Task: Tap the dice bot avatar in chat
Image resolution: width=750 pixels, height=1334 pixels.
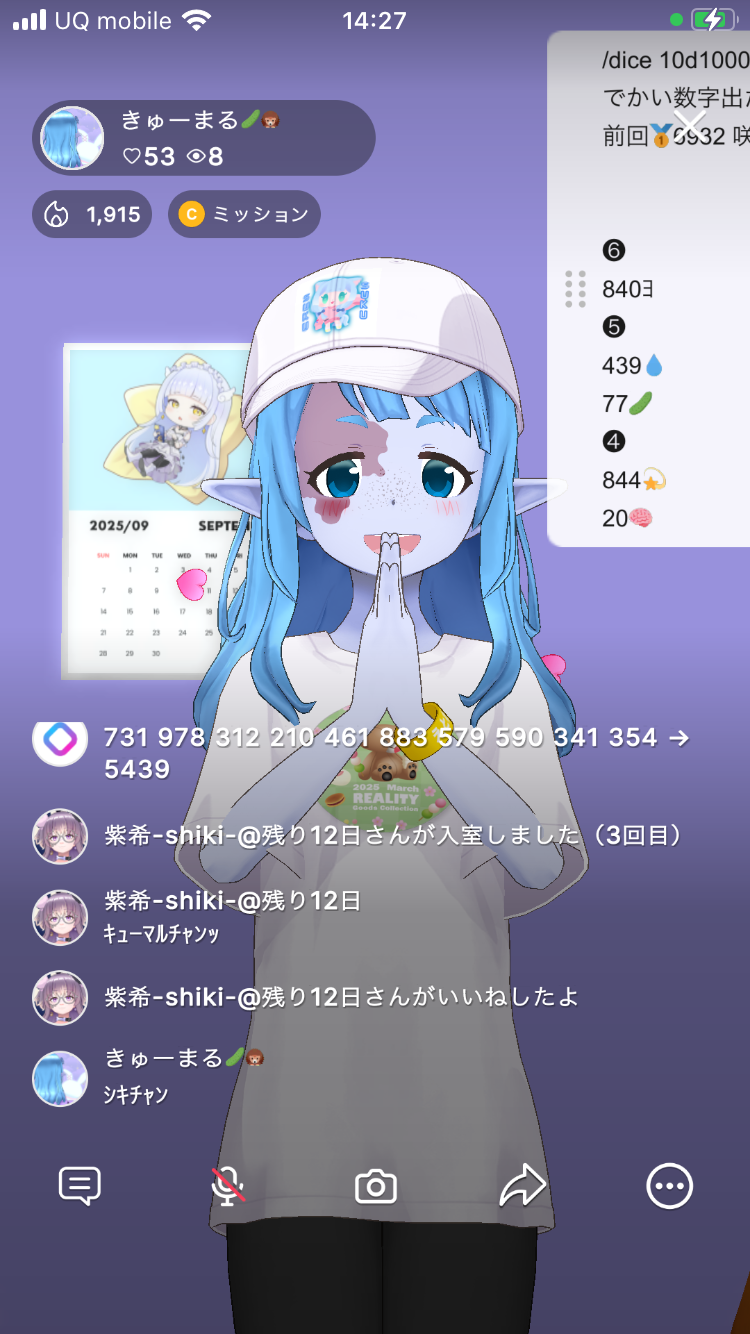Action: (60, 740)
